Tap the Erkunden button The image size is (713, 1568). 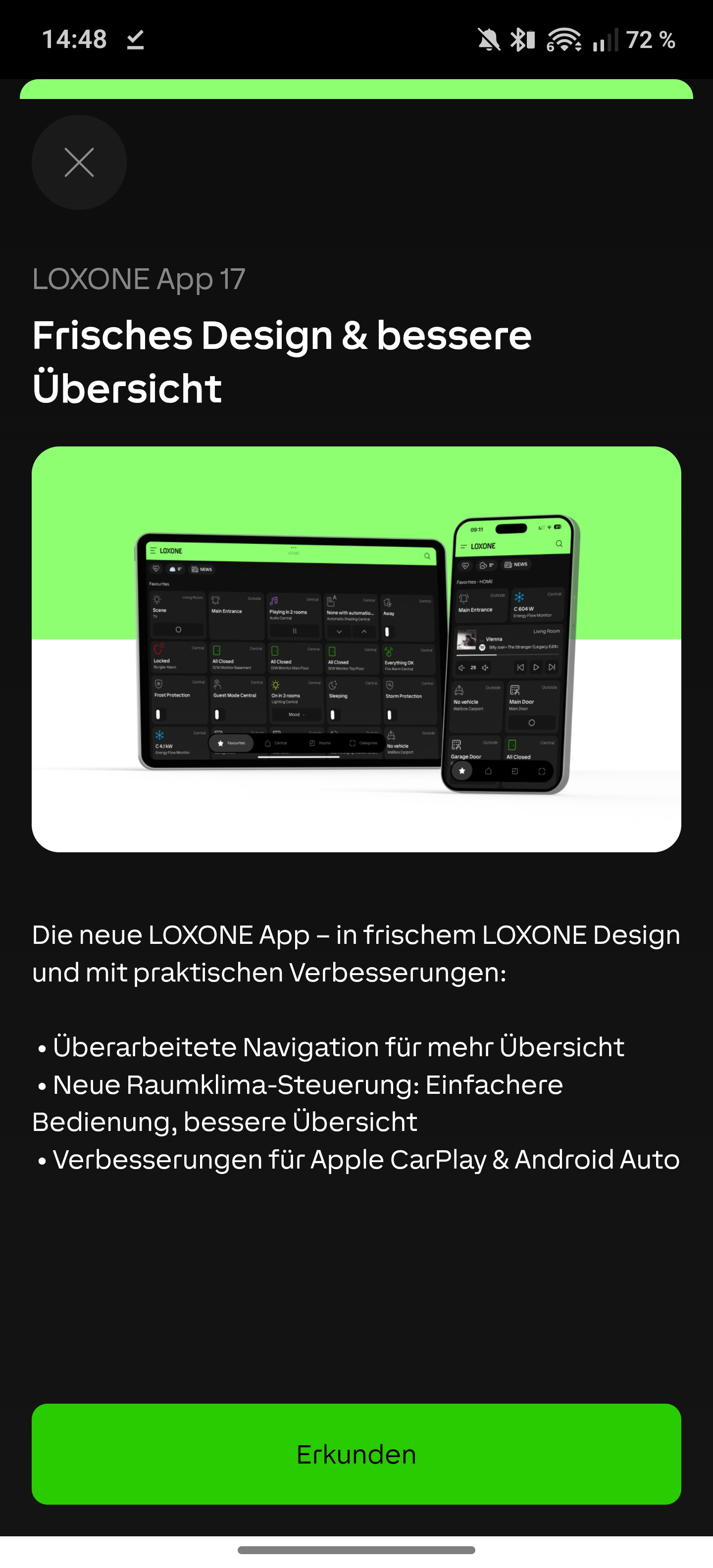356,1454
